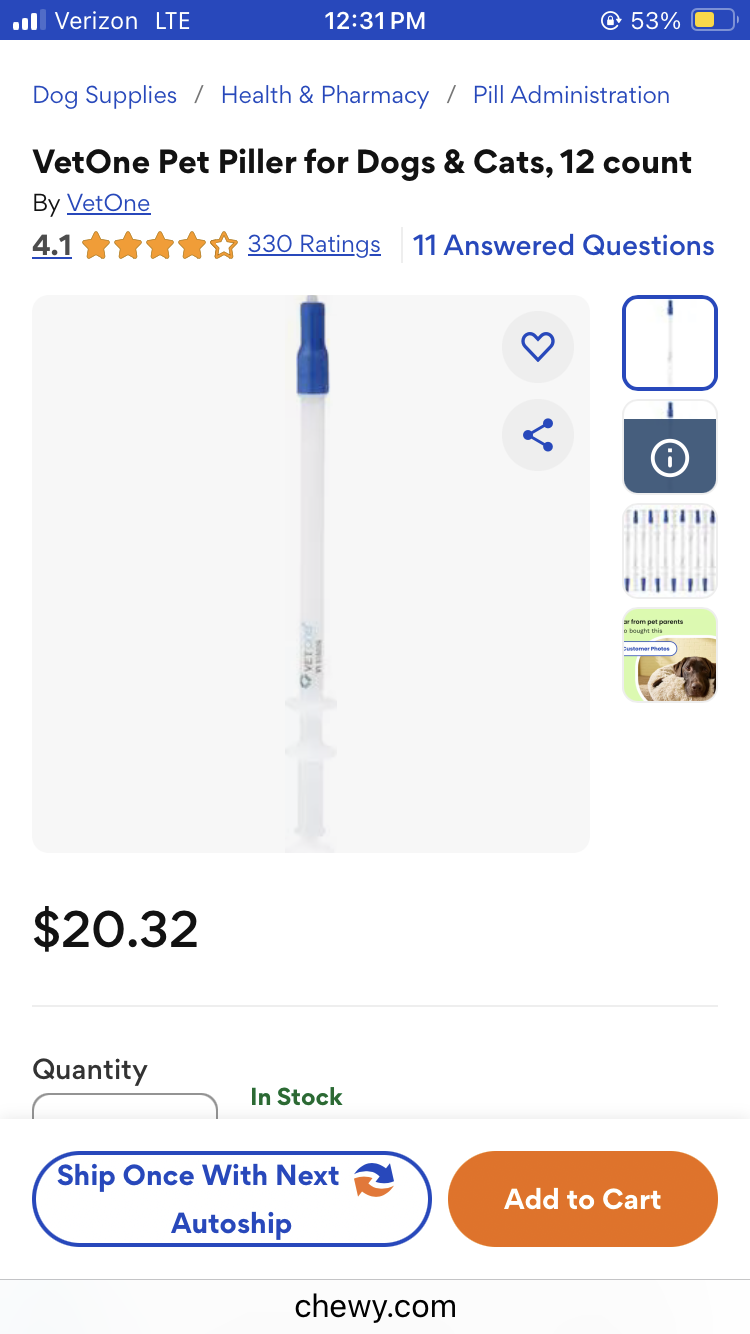Add to Cart the pet piller
The image size is (750, 1334).
583,1199
